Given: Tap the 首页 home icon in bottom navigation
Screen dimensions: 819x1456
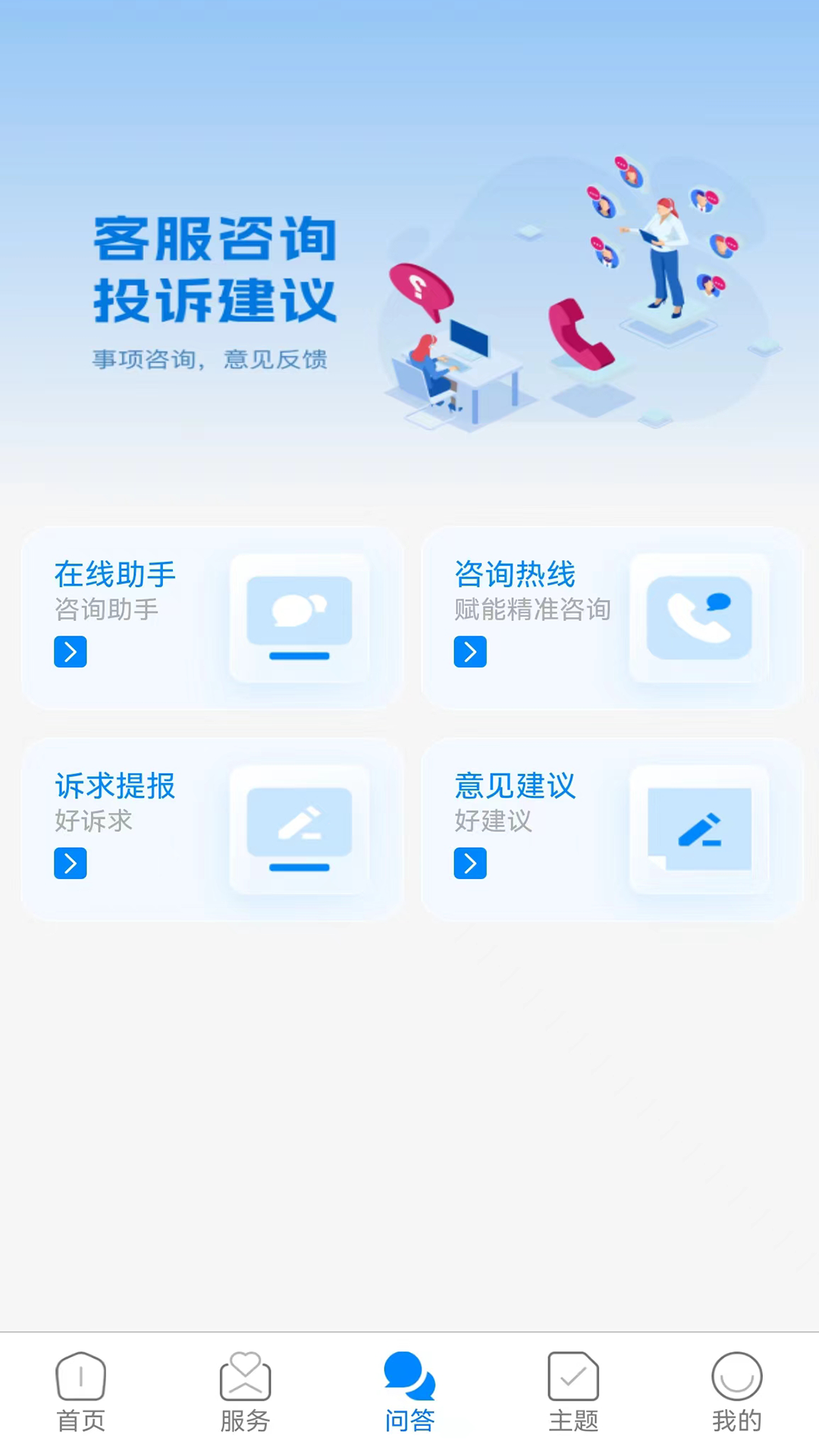Looking at the screenshot, I should [x=80, y=1376].
